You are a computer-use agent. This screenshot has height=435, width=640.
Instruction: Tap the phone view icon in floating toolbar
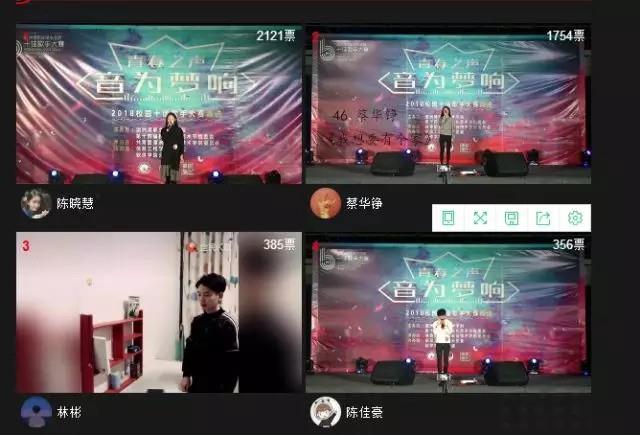[448, 218]
